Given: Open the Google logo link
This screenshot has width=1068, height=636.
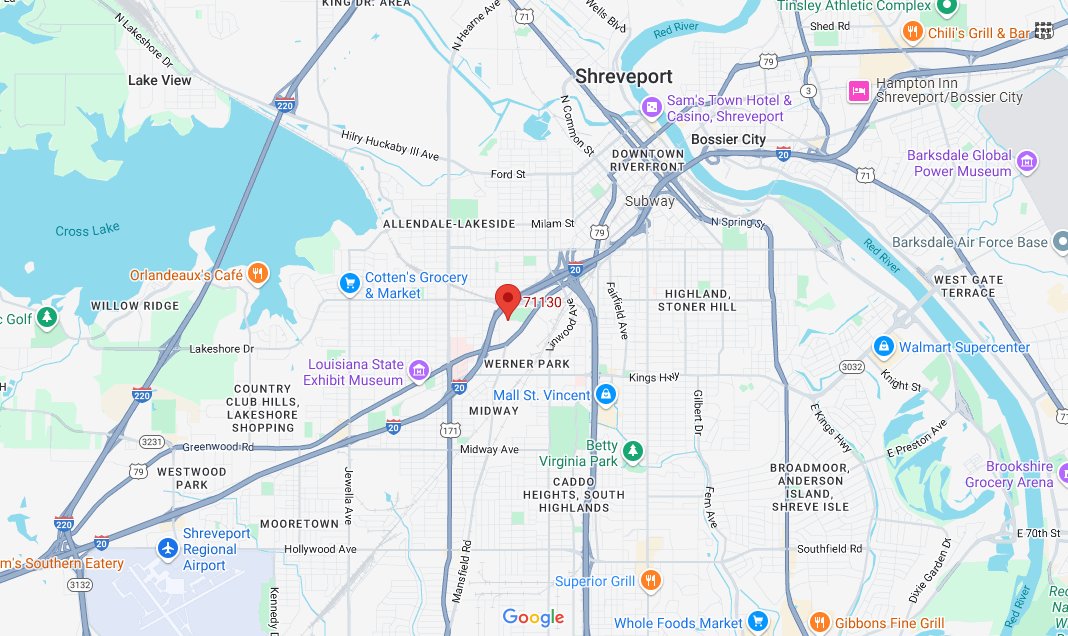Looking at the screenshot, I should point(533,618).
